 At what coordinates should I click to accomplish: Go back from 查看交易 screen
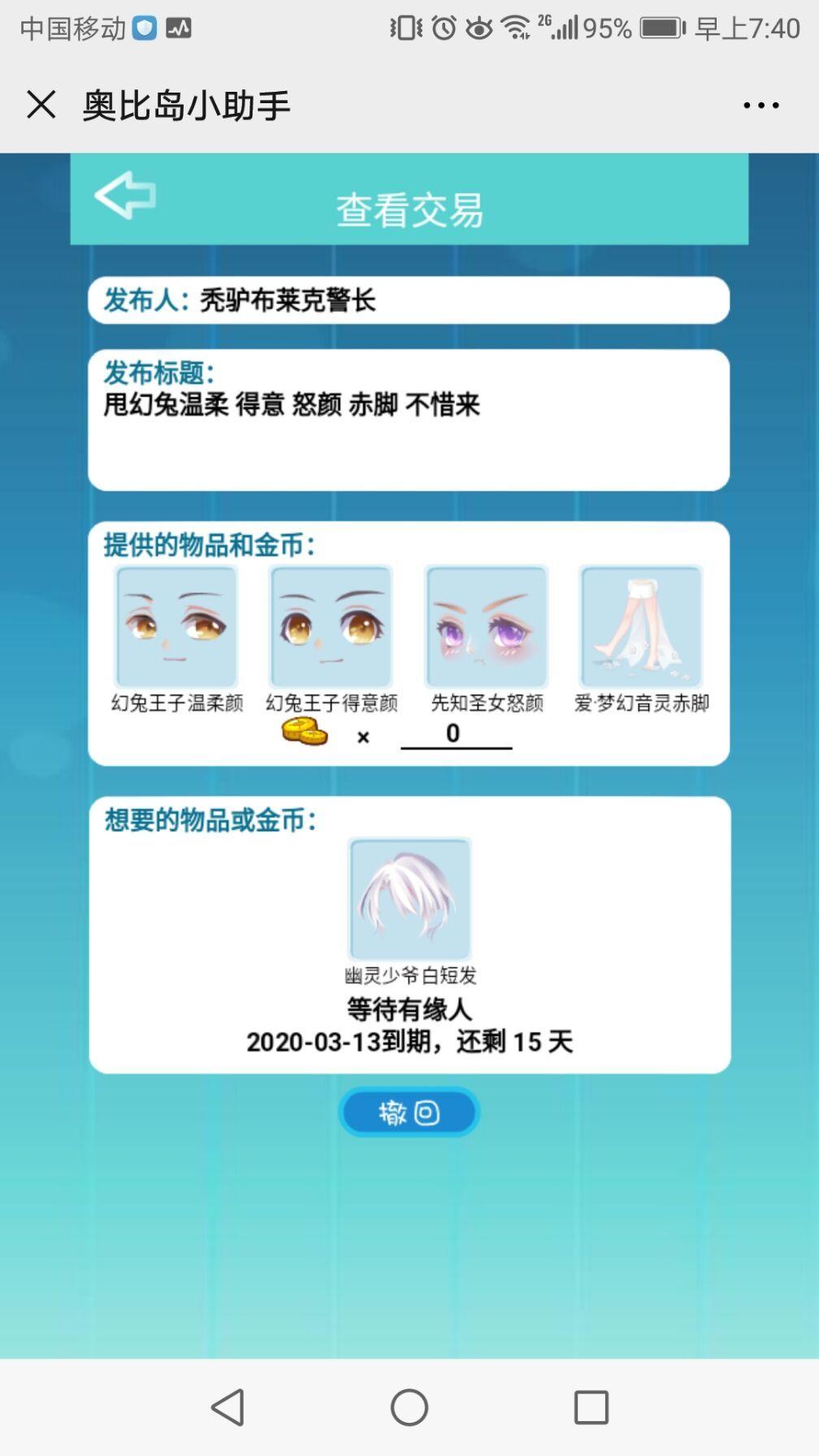(x=125, y=195)
